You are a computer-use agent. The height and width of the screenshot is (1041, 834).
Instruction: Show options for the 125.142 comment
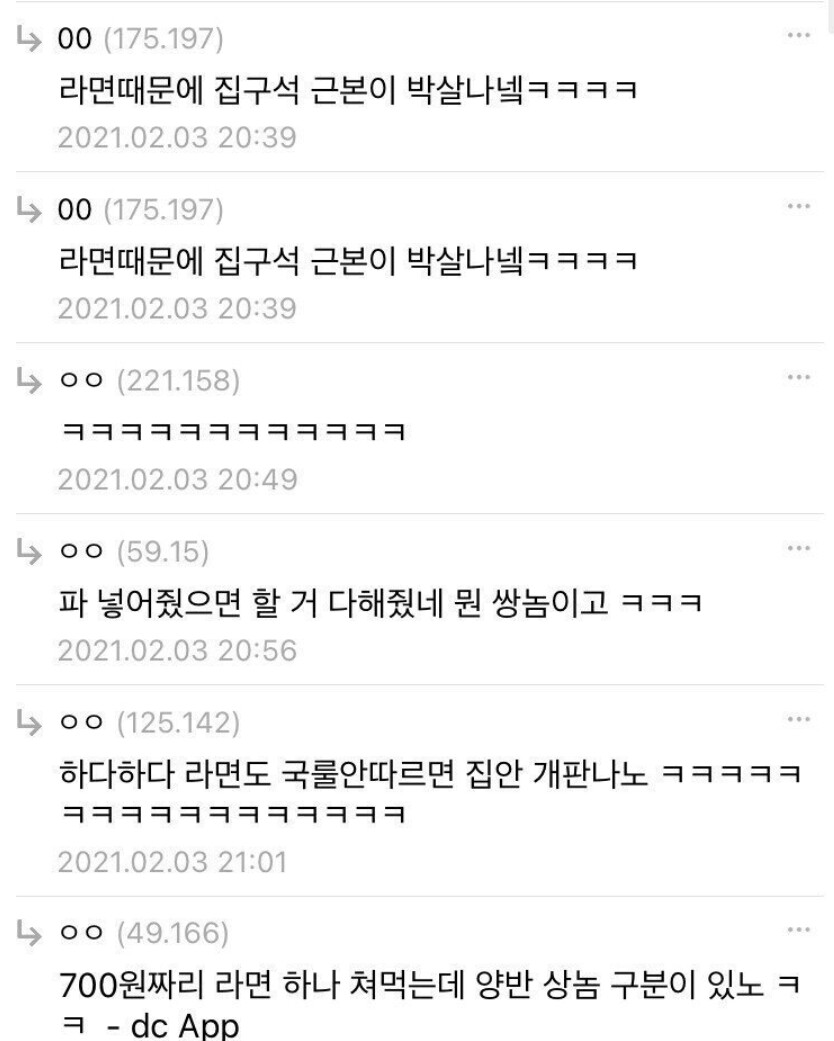[x=797, y=720]
